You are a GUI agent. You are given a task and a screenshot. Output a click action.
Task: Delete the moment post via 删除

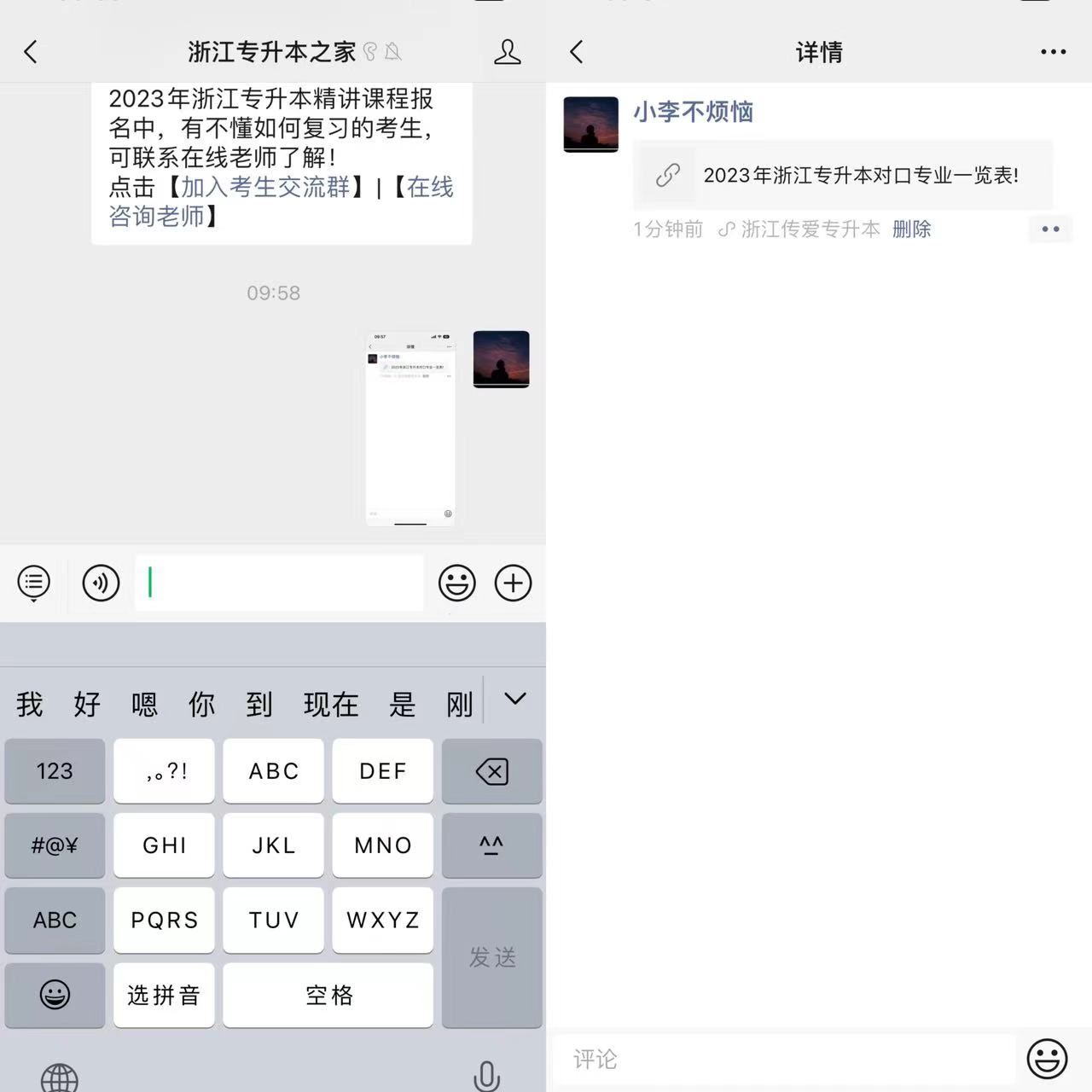tap(911, 229)
